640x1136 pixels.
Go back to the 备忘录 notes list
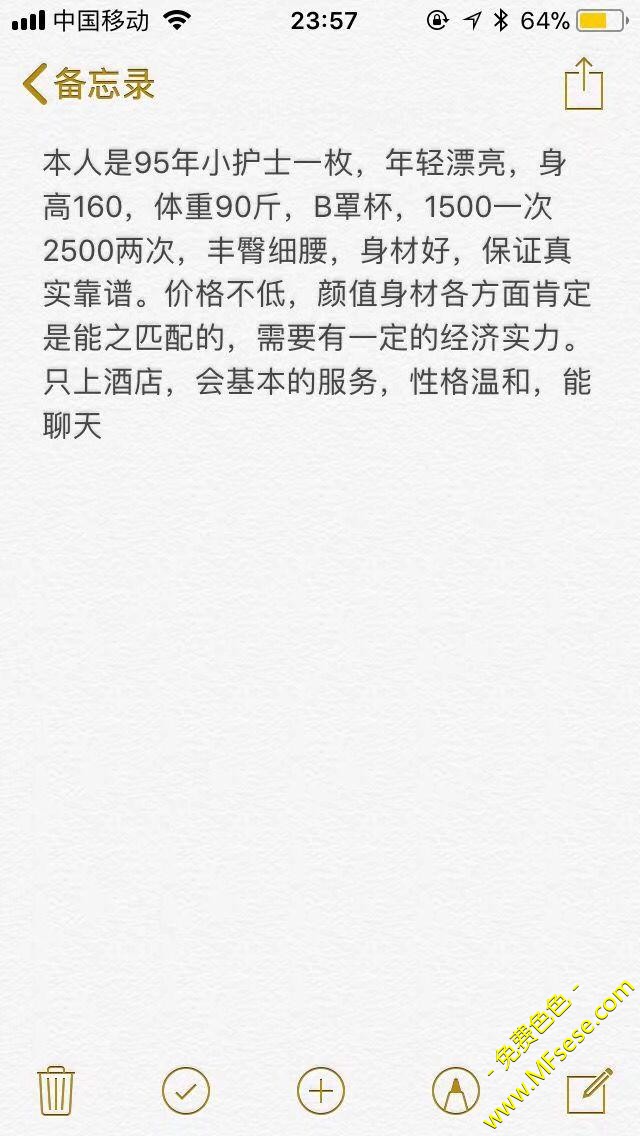88,85
